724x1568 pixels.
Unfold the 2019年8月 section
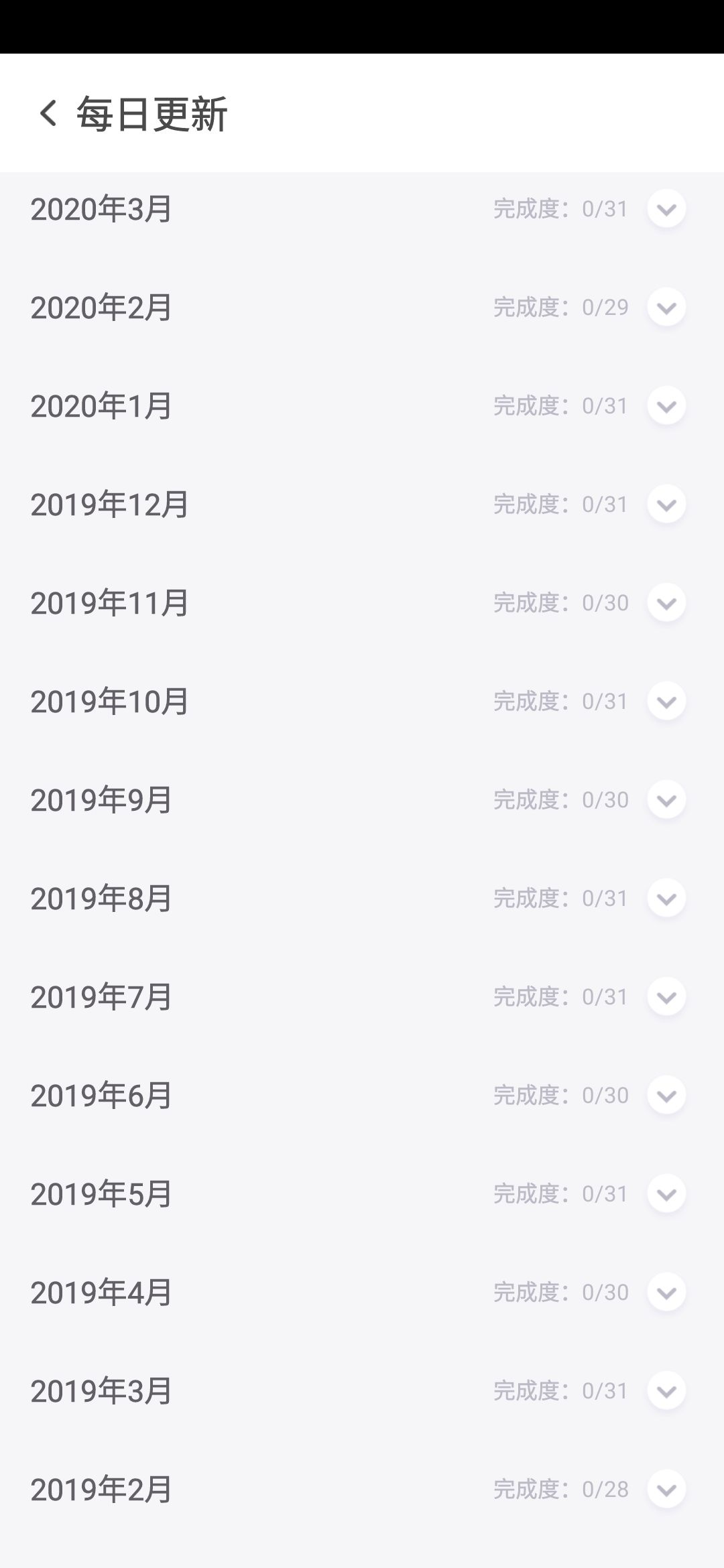point(666,899)
